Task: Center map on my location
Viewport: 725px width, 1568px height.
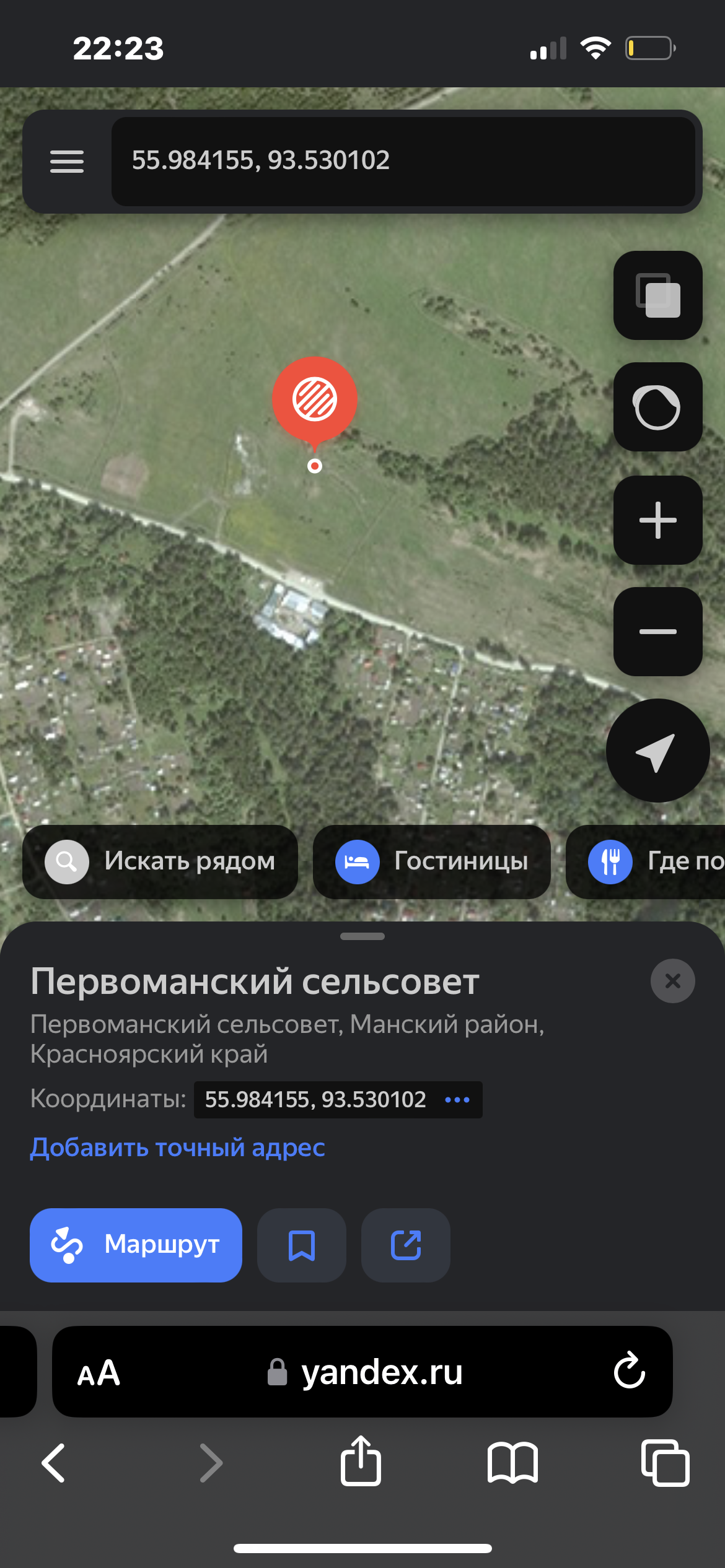Action: (x=657, y=751)
